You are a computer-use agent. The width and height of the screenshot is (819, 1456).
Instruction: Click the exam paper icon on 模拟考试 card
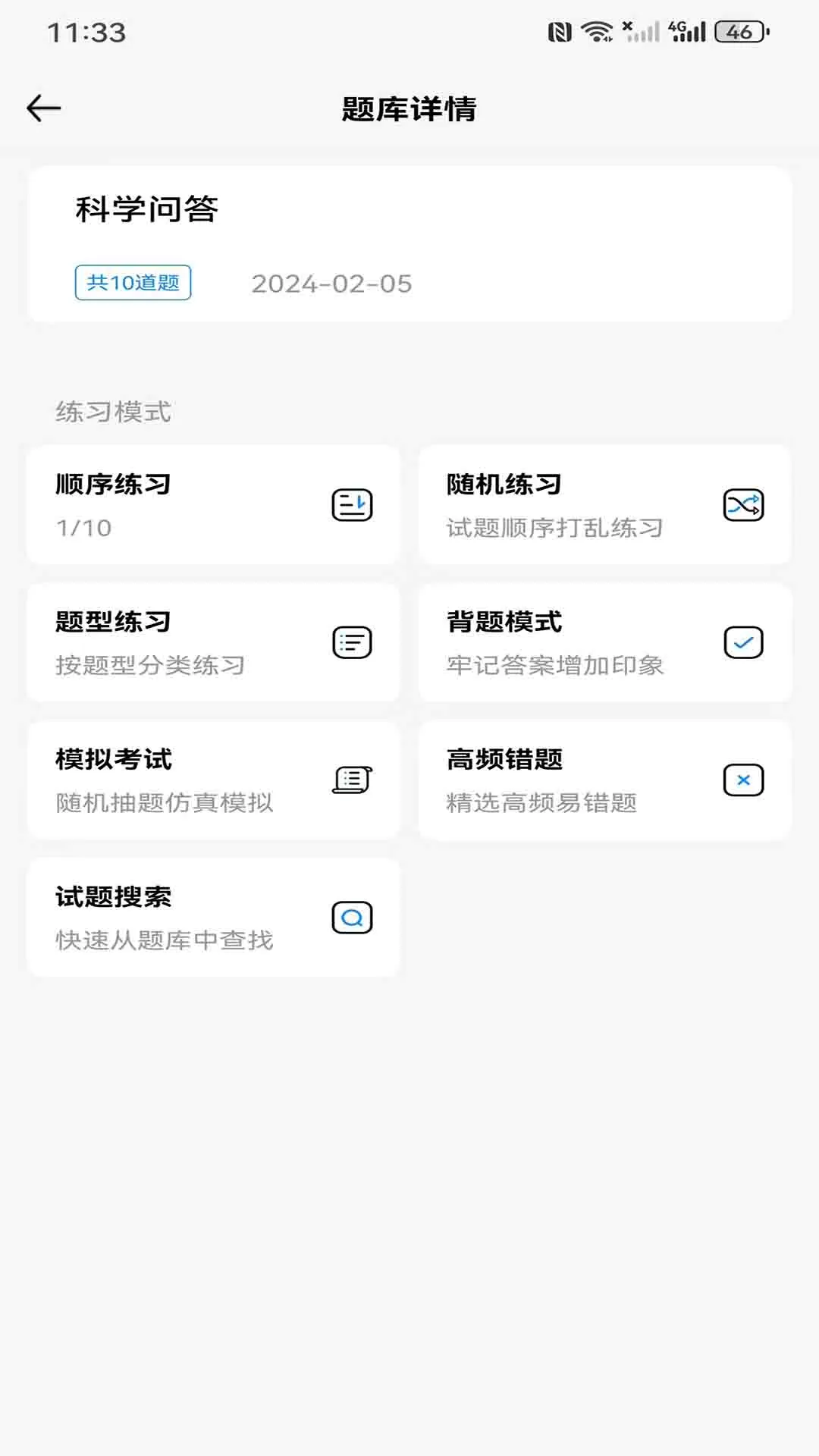coord(351,780)
